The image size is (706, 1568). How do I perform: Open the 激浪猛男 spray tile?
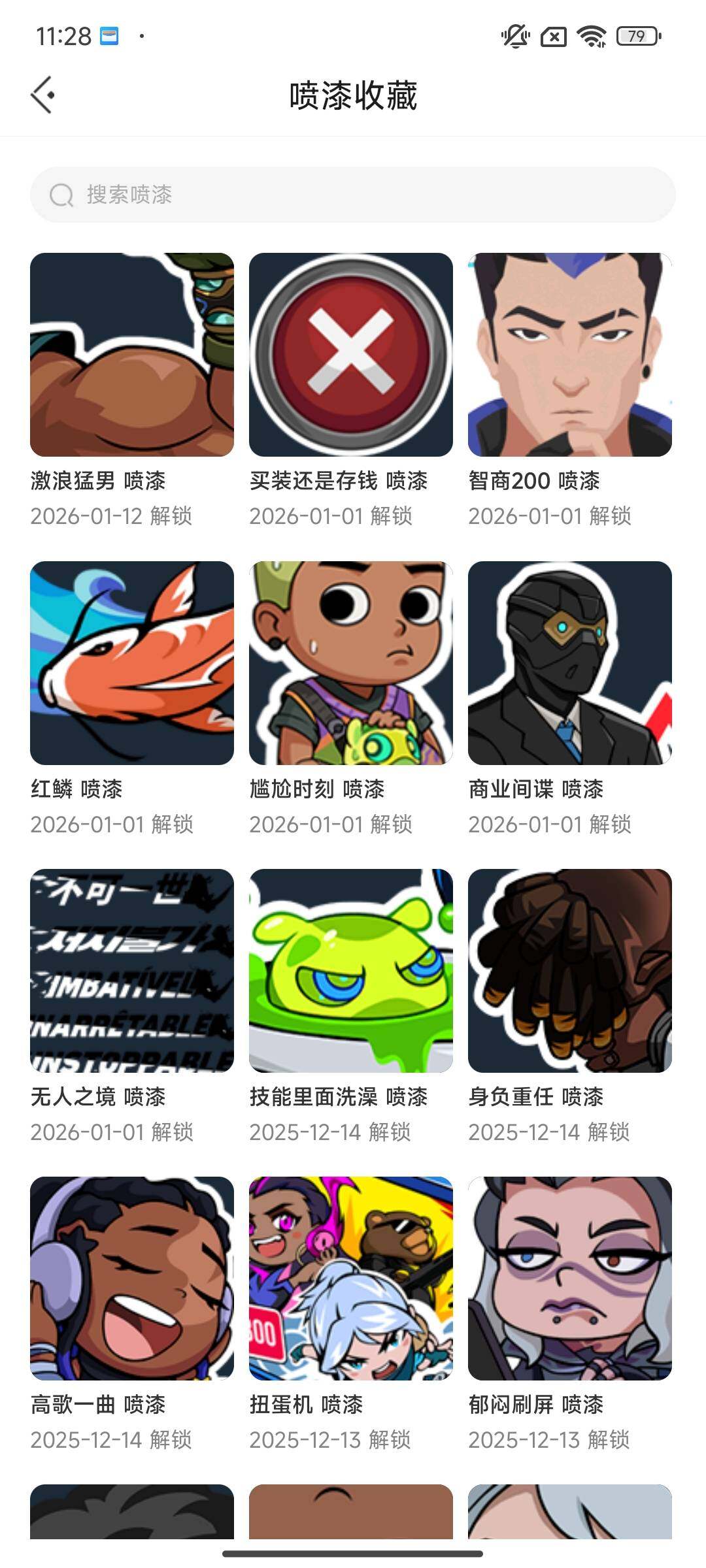(132, 355)
